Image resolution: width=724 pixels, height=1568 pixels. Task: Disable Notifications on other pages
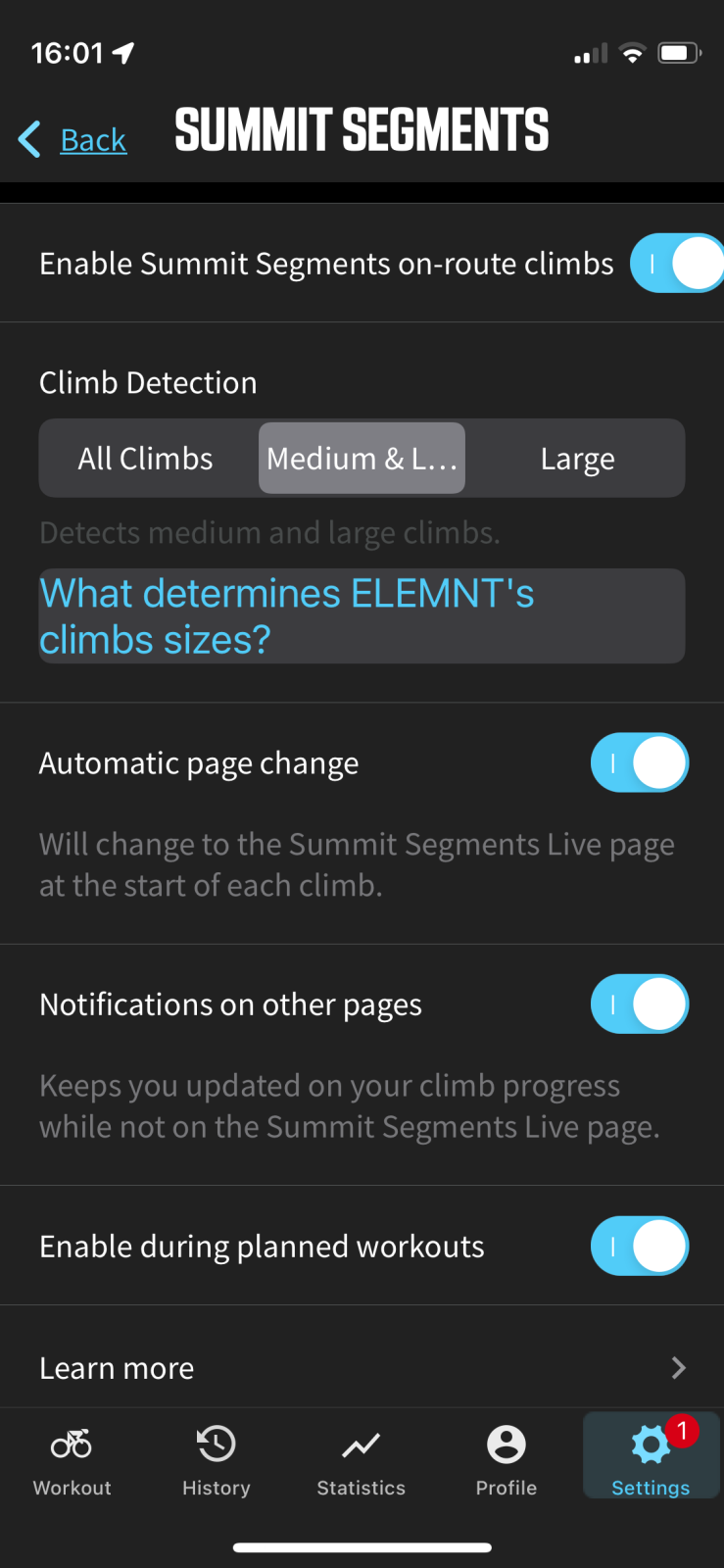tap(639, 1004)
